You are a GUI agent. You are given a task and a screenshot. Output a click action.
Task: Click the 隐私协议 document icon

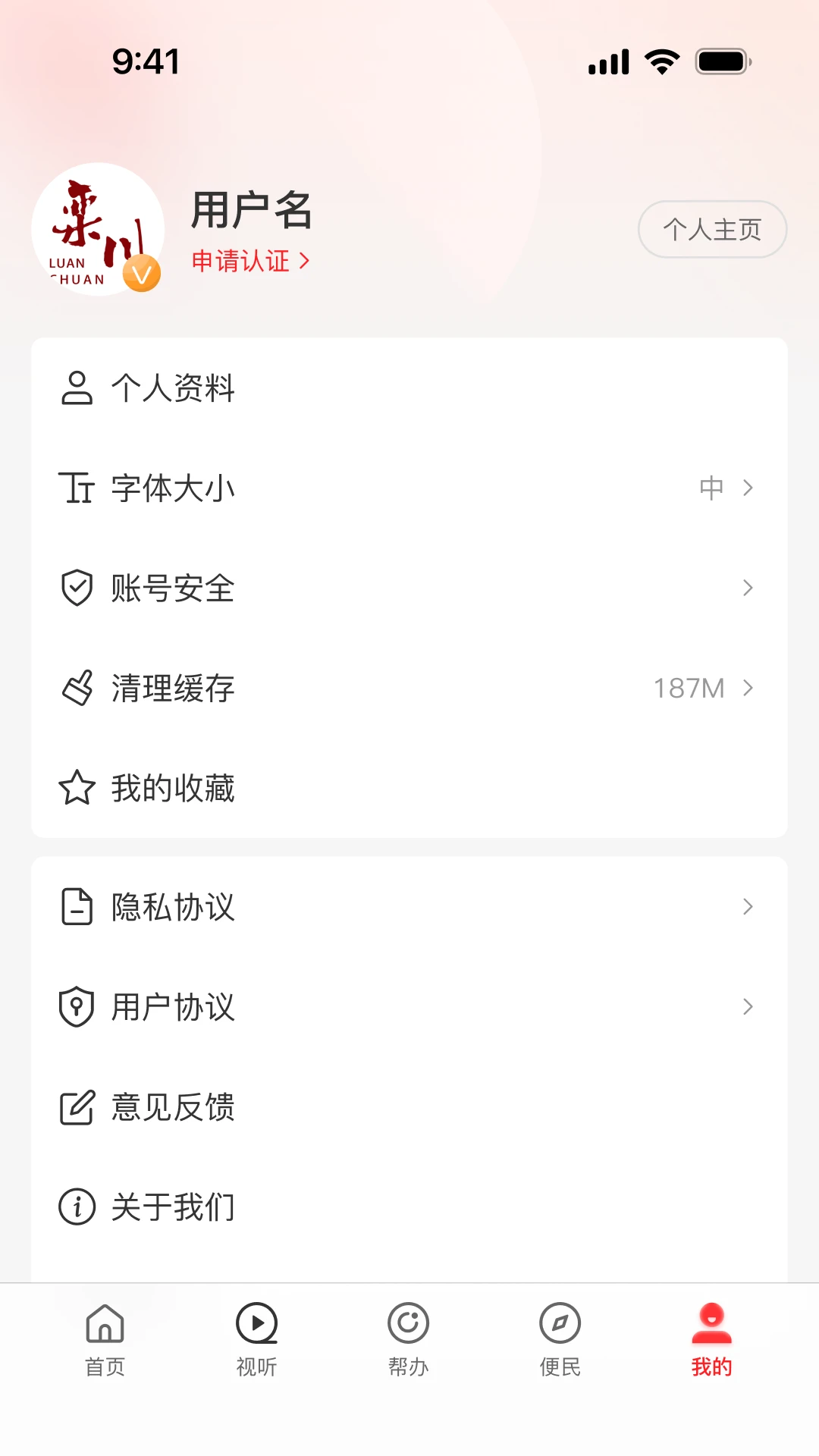(x=76, y=907)
